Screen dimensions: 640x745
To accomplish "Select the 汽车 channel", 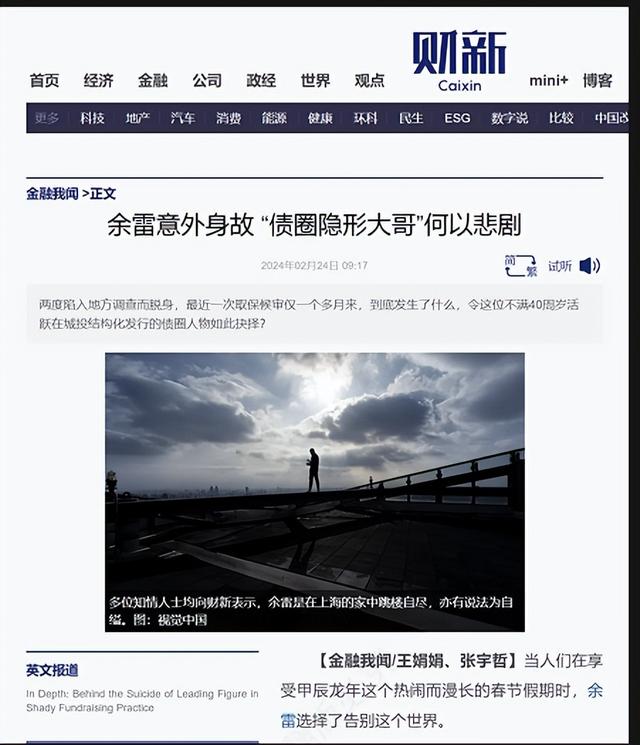I will [183, 118].
